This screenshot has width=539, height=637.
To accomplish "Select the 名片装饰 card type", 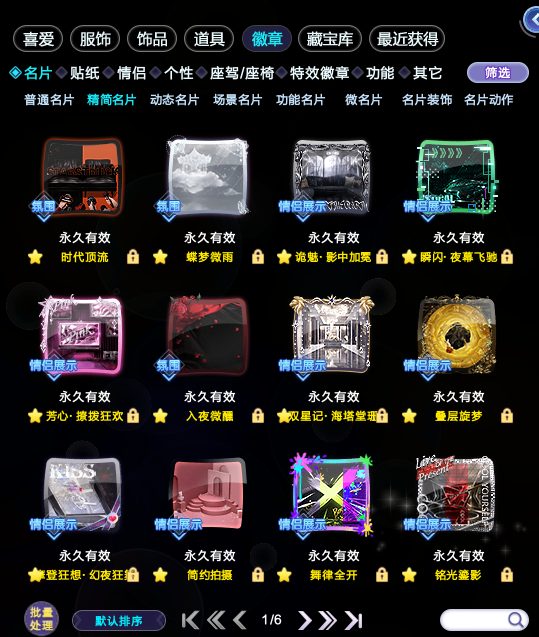I will (426, 100).
